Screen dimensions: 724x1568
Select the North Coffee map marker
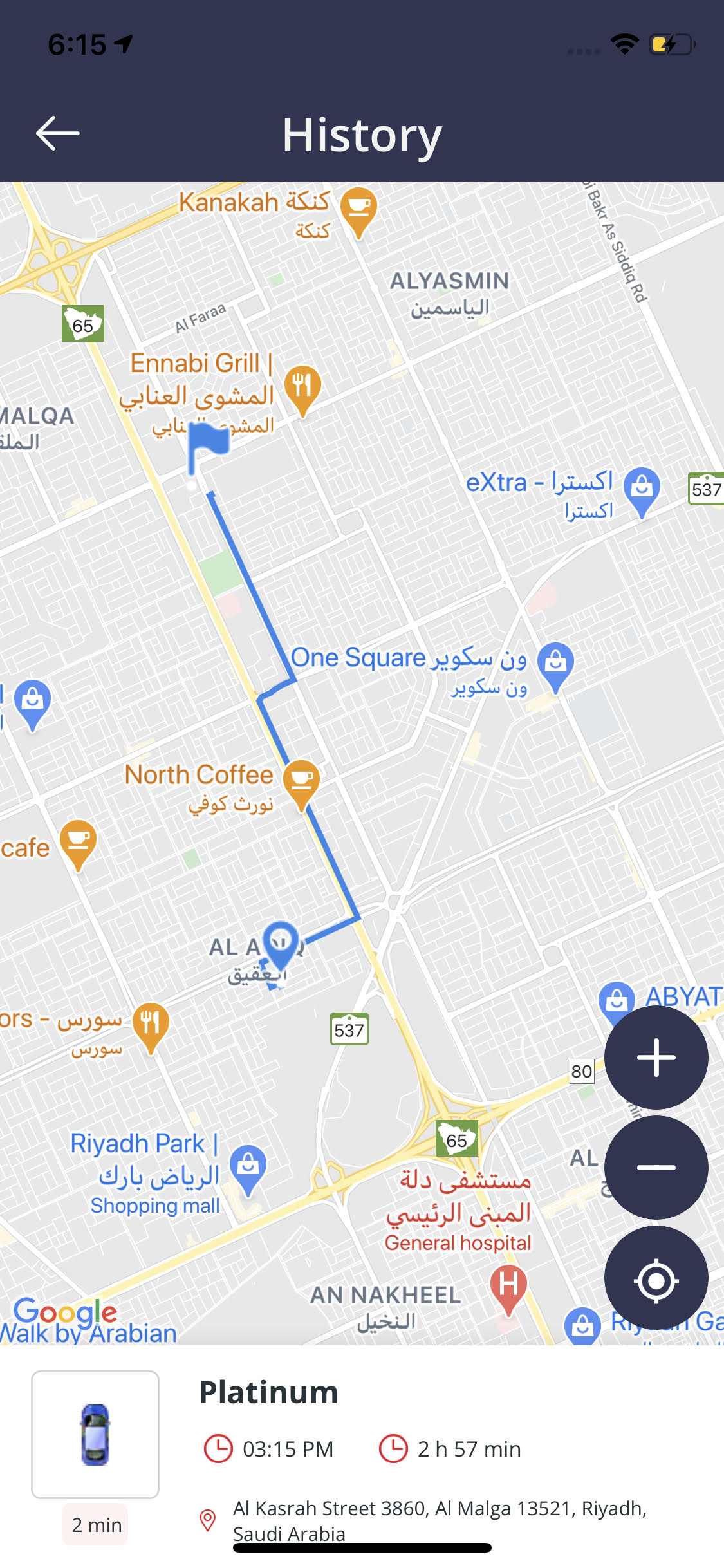tap(301, 781)
